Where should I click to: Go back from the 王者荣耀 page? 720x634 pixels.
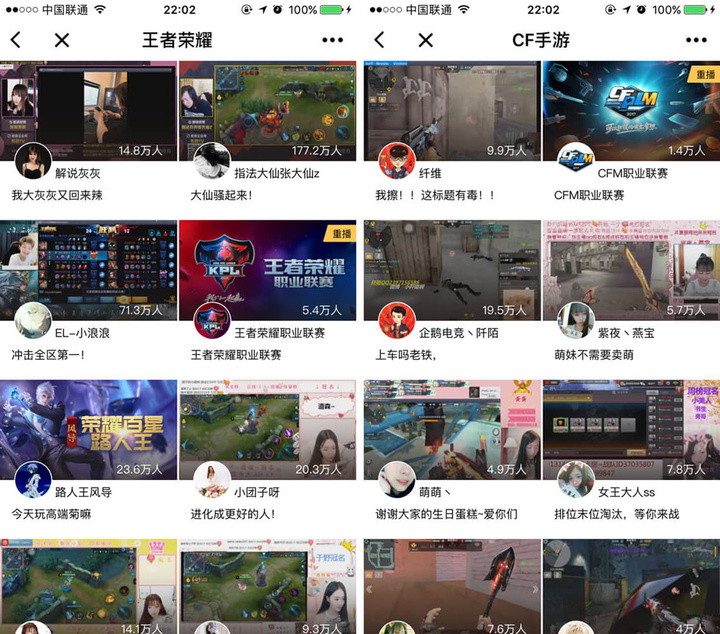[x=16, y=40]
